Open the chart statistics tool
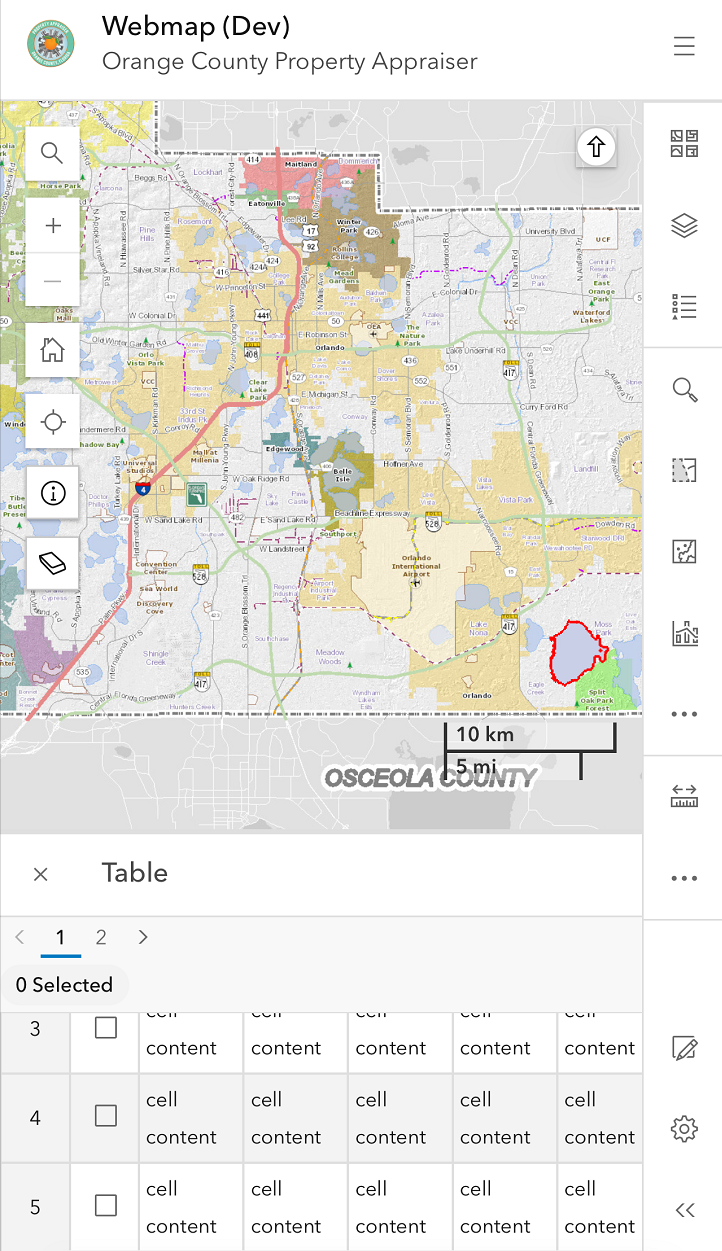722x1251 pixels. click(684, 632)
